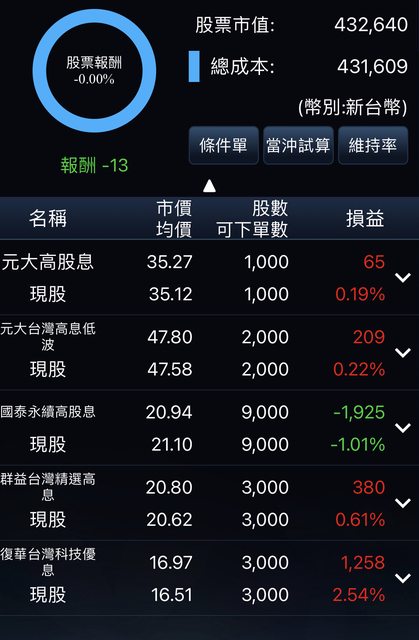Collapse the summary with the white triangle

click(x=209, y=186)
